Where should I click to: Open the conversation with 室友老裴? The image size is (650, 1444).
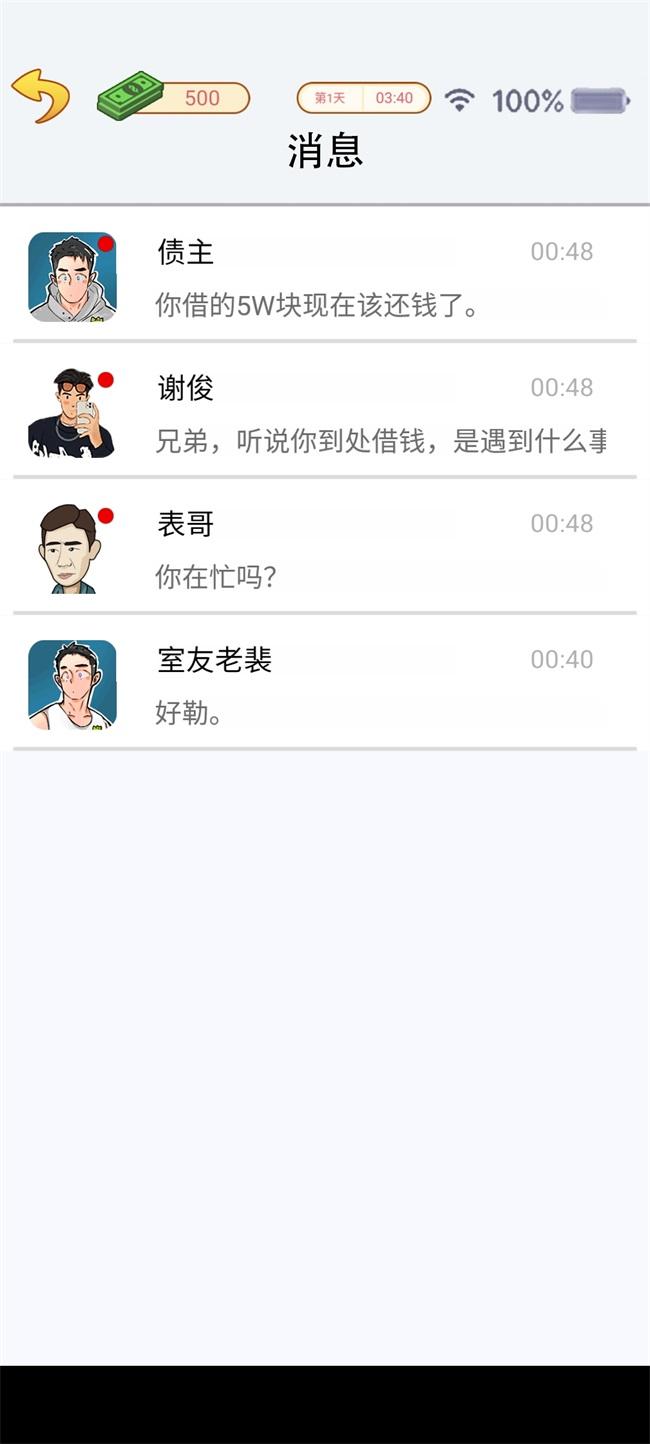coord(324,685)
